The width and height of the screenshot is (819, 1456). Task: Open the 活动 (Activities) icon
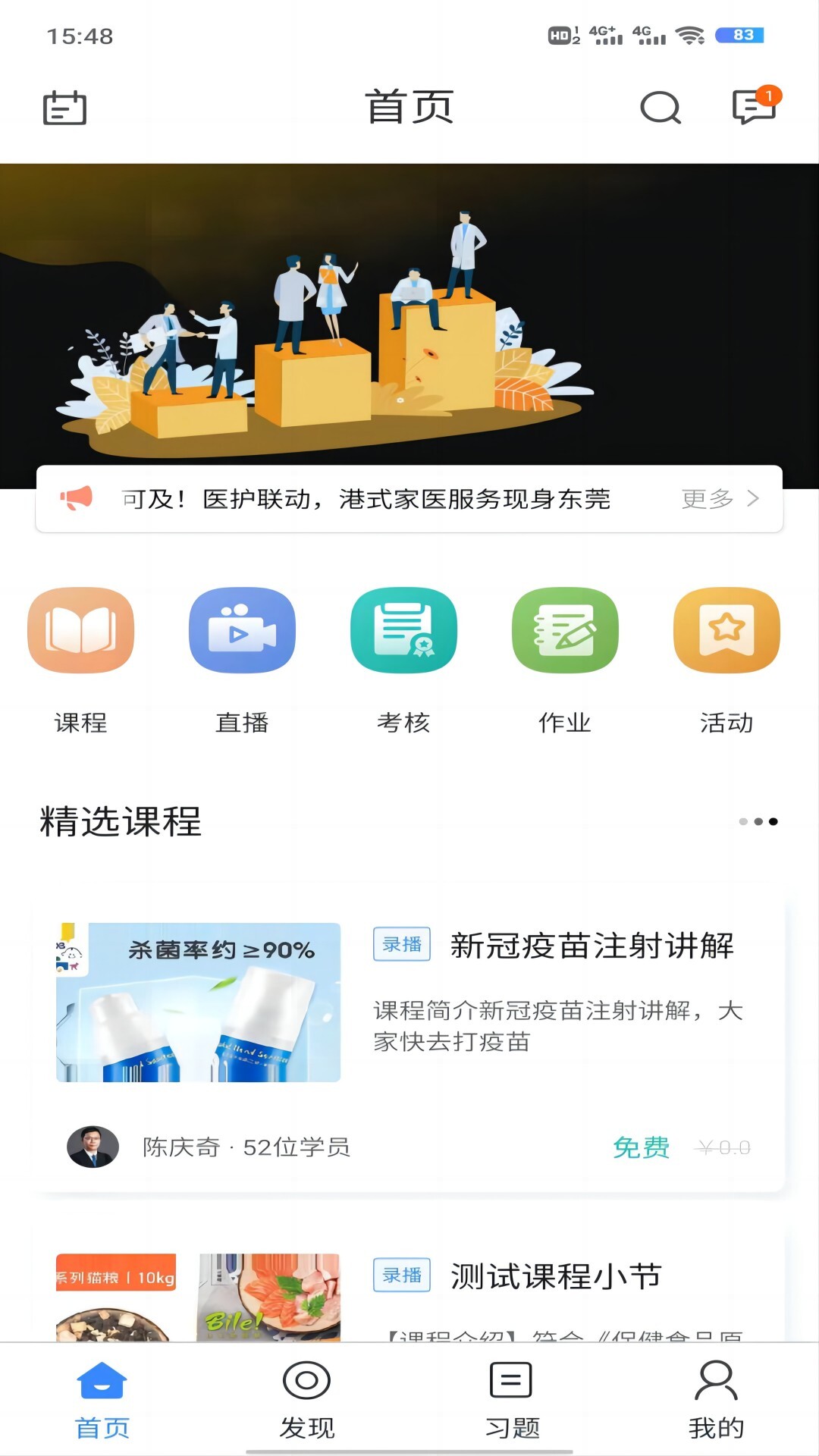(x=726, y=630)
